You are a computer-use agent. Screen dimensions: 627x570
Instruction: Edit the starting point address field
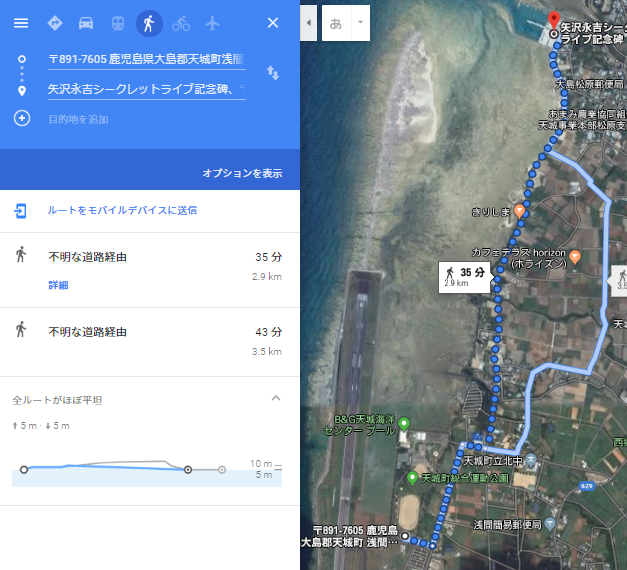[x=147, y=59]
